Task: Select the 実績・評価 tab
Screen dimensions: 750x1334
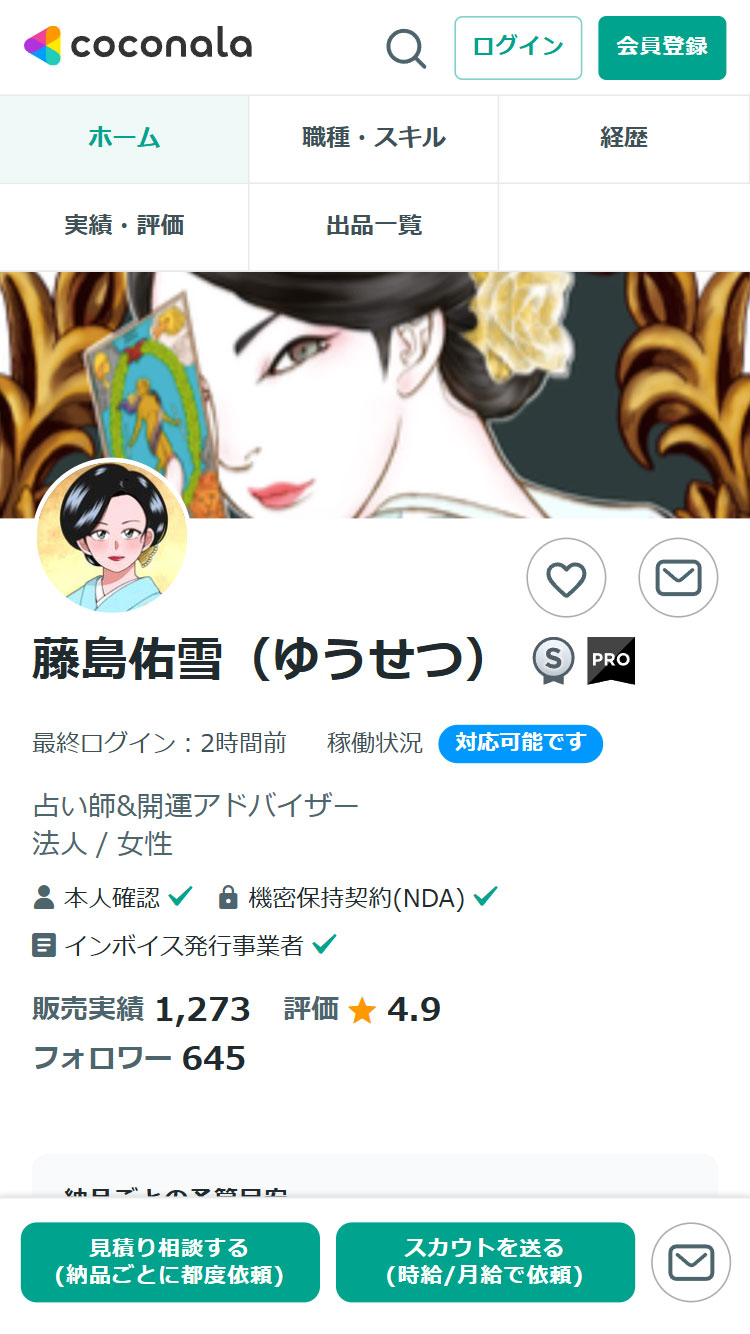Action: click(124, 226)
